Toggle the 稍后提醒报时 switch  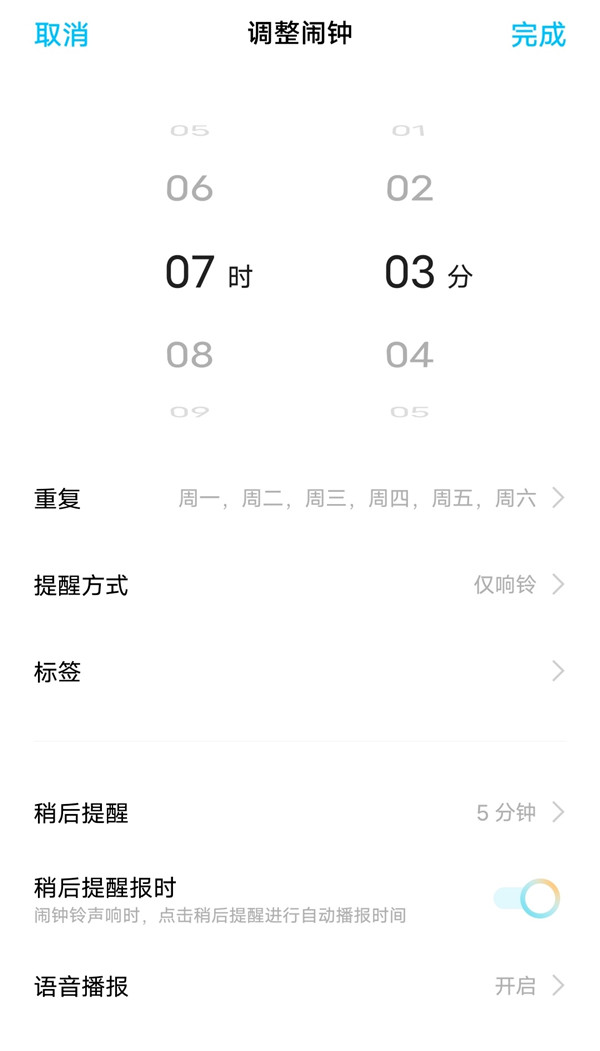tap(526, 898)
